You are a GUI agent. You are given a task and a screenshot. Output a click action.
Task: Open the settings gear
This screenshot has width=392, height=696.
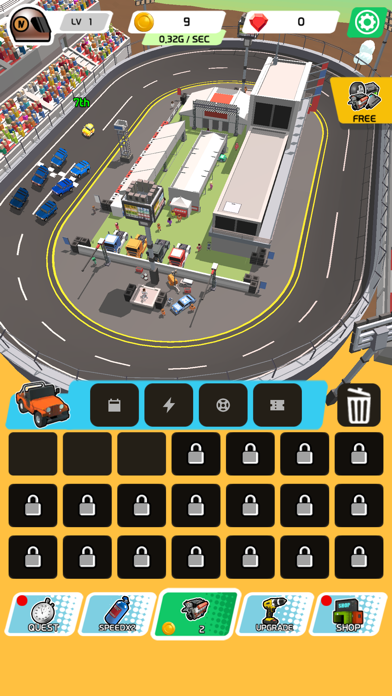tap(367, 21)
